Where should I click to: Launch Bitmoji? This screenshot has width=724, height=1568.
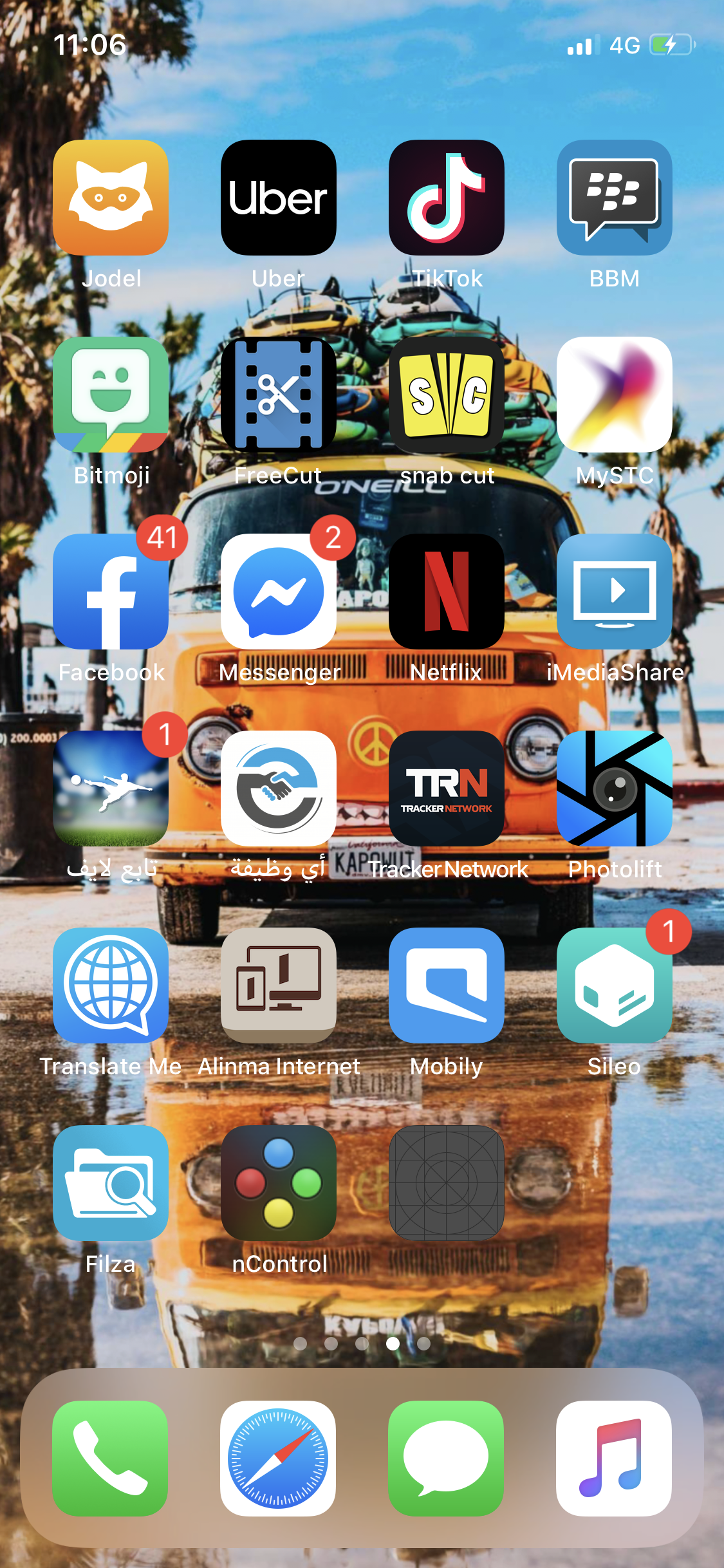coord(111,395)
